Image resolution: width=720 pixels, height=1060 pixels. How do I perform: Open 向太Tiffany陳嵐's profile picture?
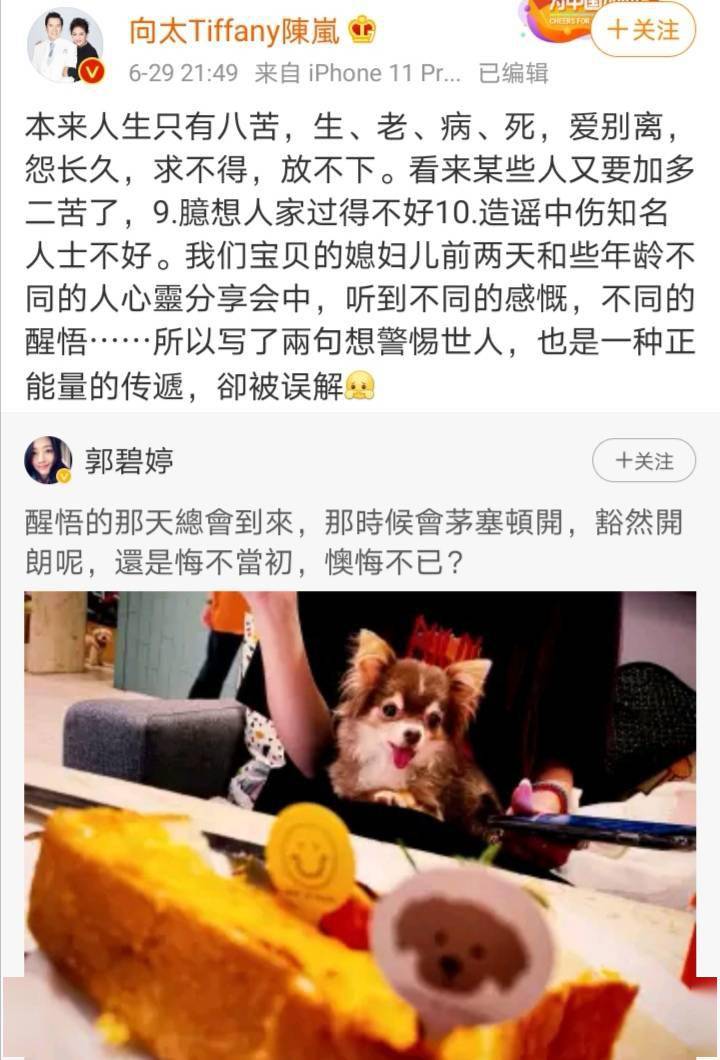point(65,47)
